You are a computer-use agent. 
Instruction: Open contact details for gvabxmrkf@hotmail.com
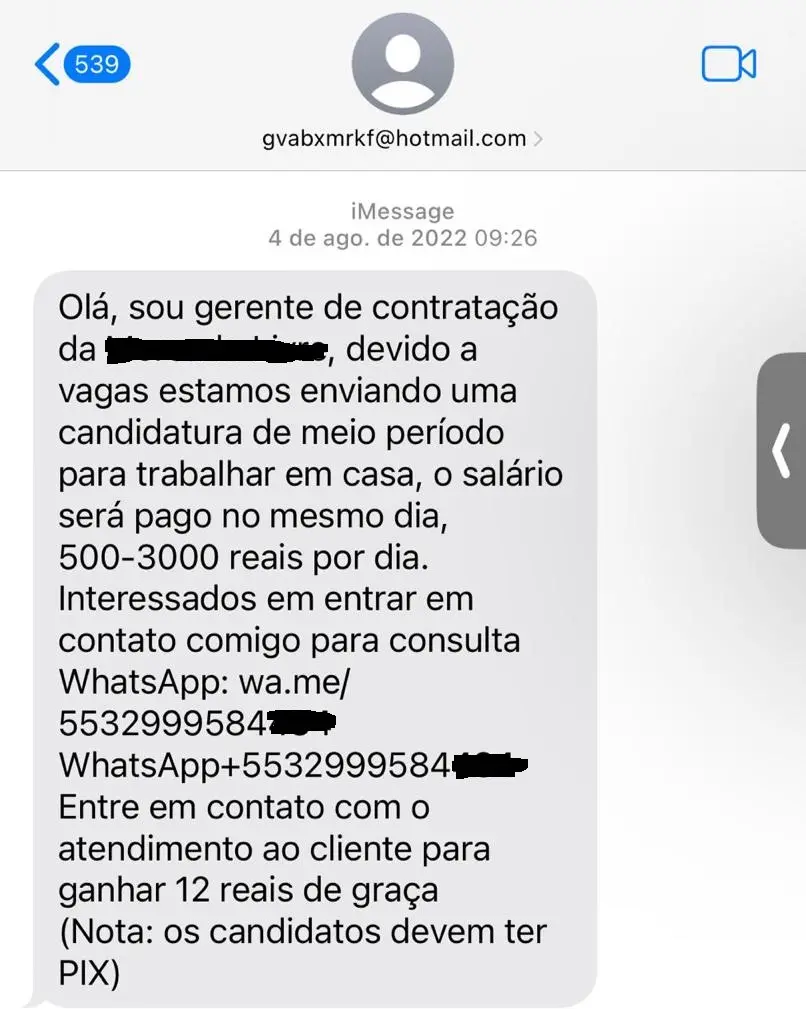point(402,139)
